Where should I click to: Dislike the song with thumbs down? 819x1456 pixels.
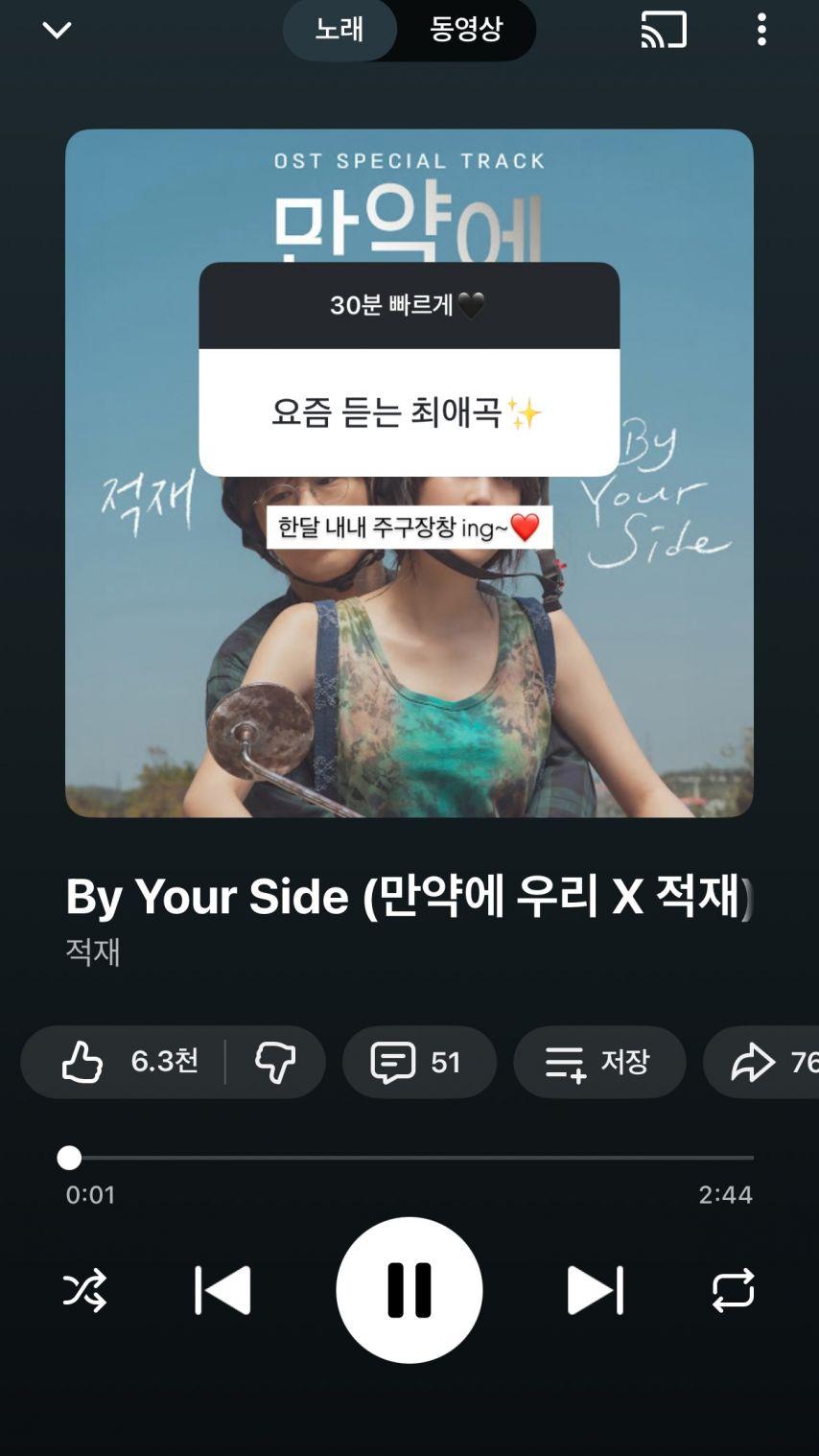[x=276, y=1062]
